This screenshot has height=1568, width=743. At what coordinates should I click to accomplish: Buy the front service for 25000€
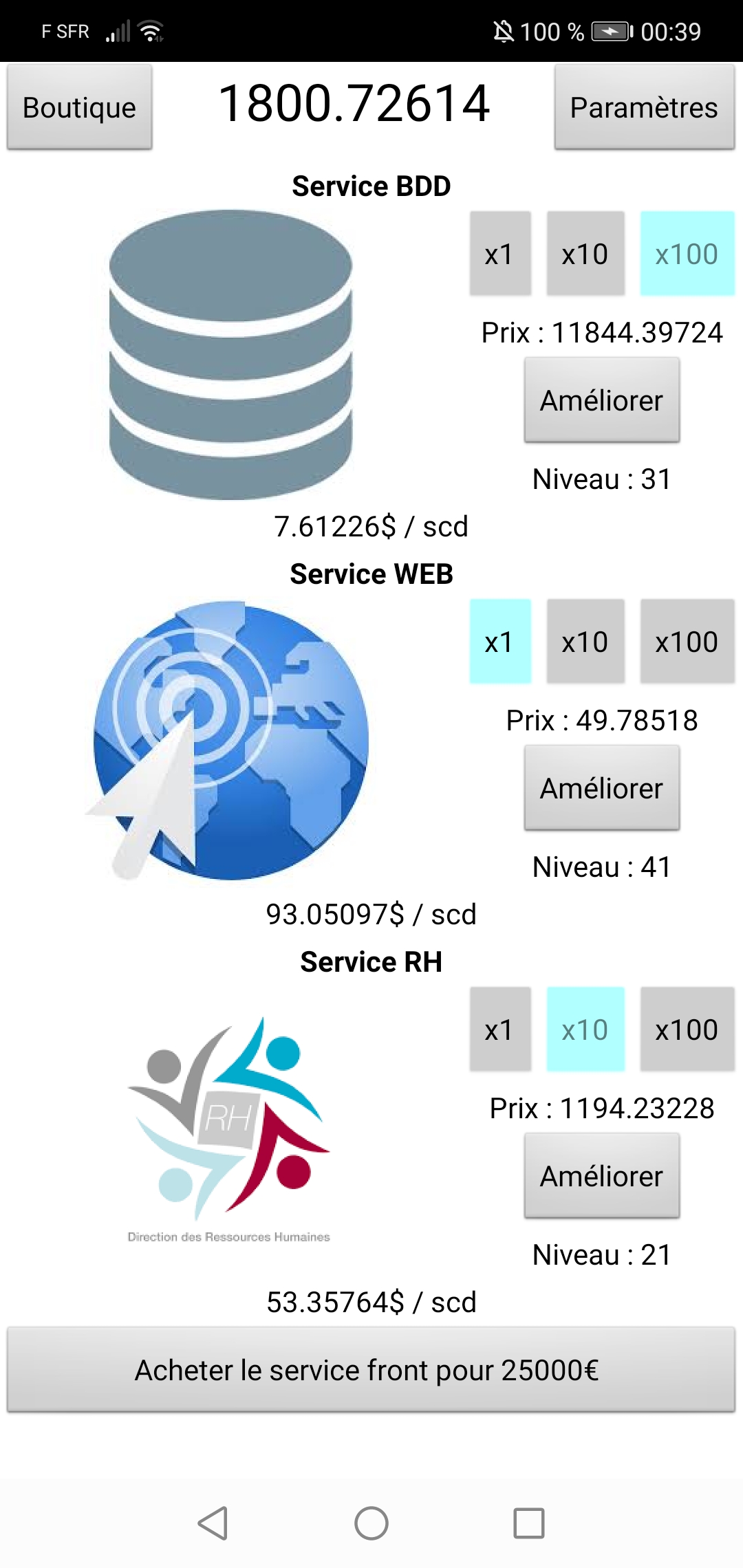(371, 1369)
